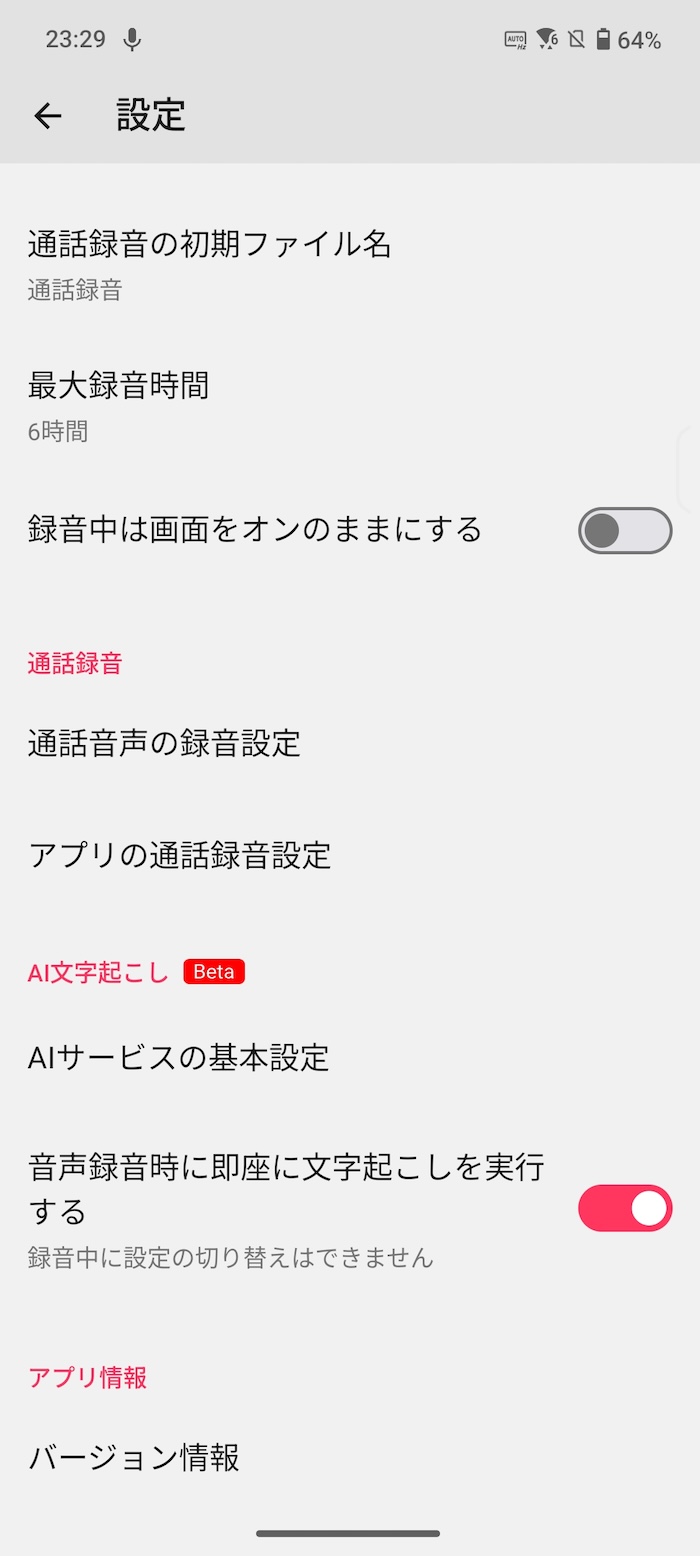700x1556 pixels.
Task: Open AIサービスの基本設定
Action: 350,1057
